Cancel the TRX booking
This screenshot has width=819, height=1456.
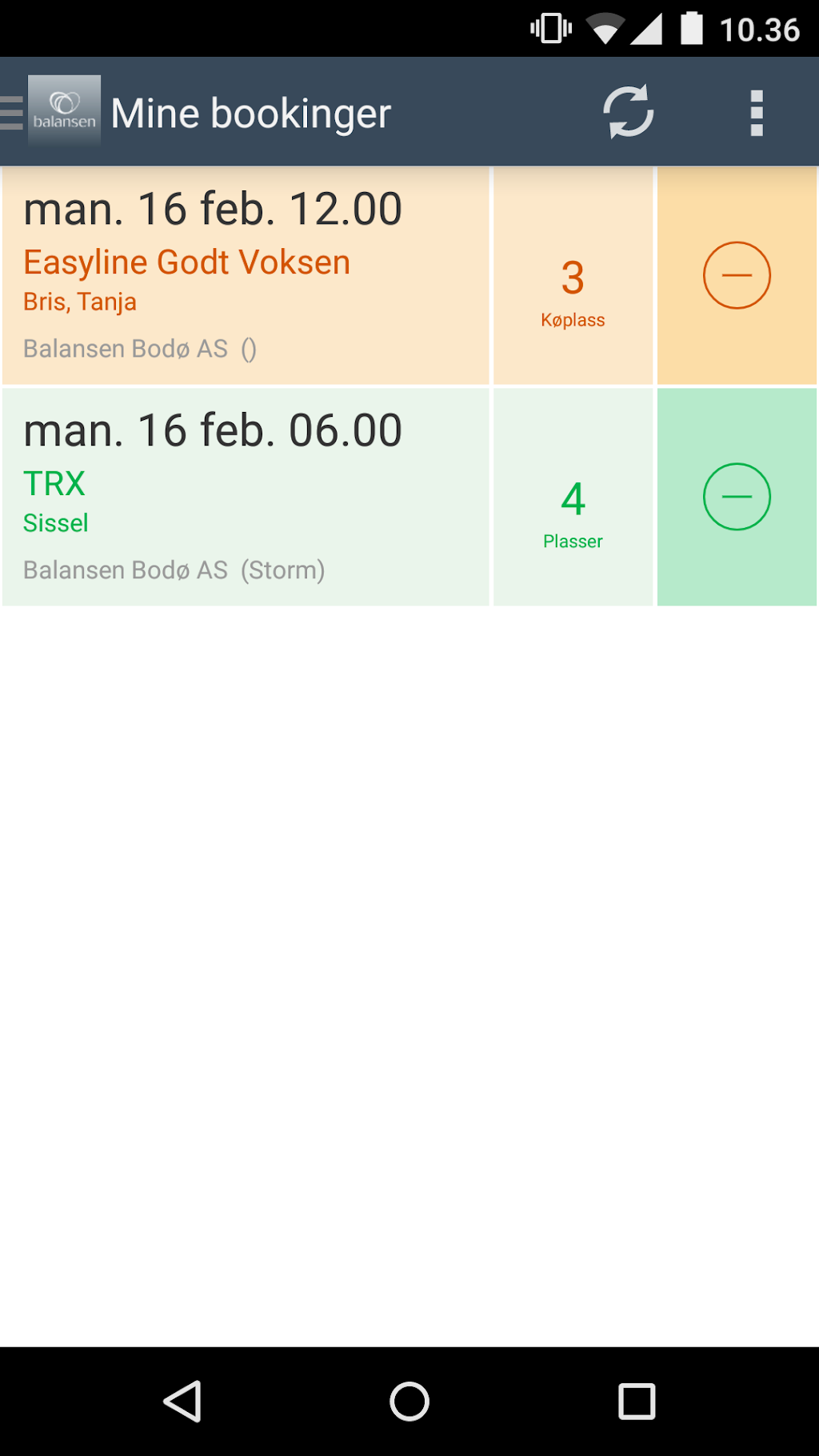[x=737, y=497]
